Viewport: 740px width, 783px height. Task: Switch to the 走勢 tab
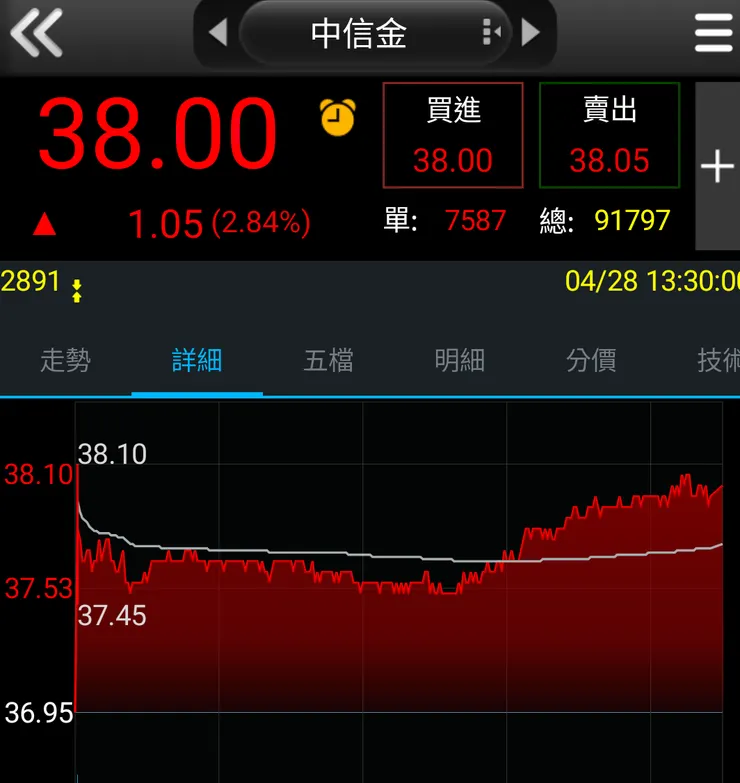pos(65,360)
